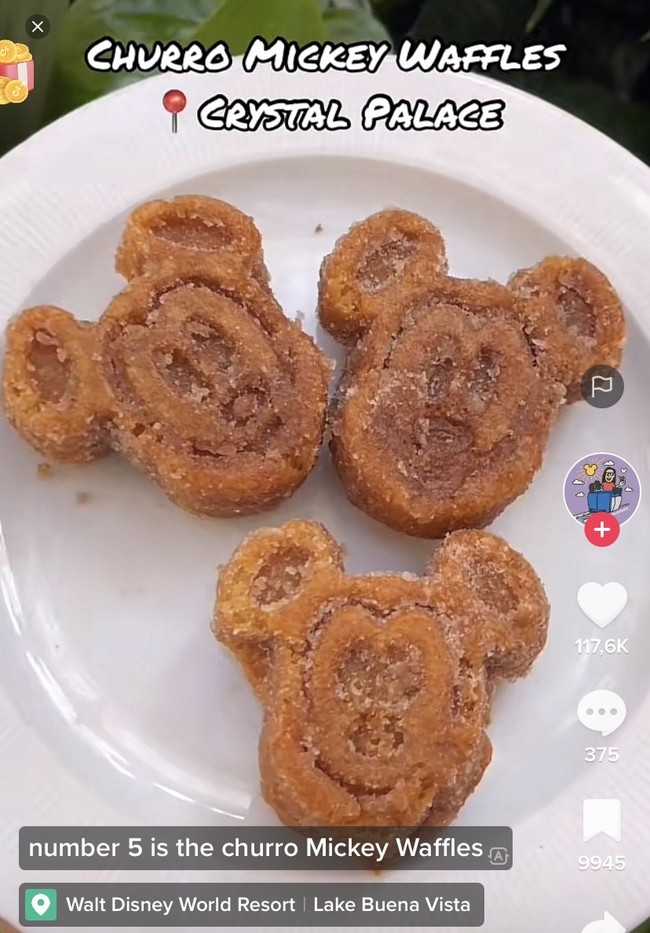Toggle the auto captions icon
The height and width of the screenshot is (933, 650).
(x=498, y=855)
